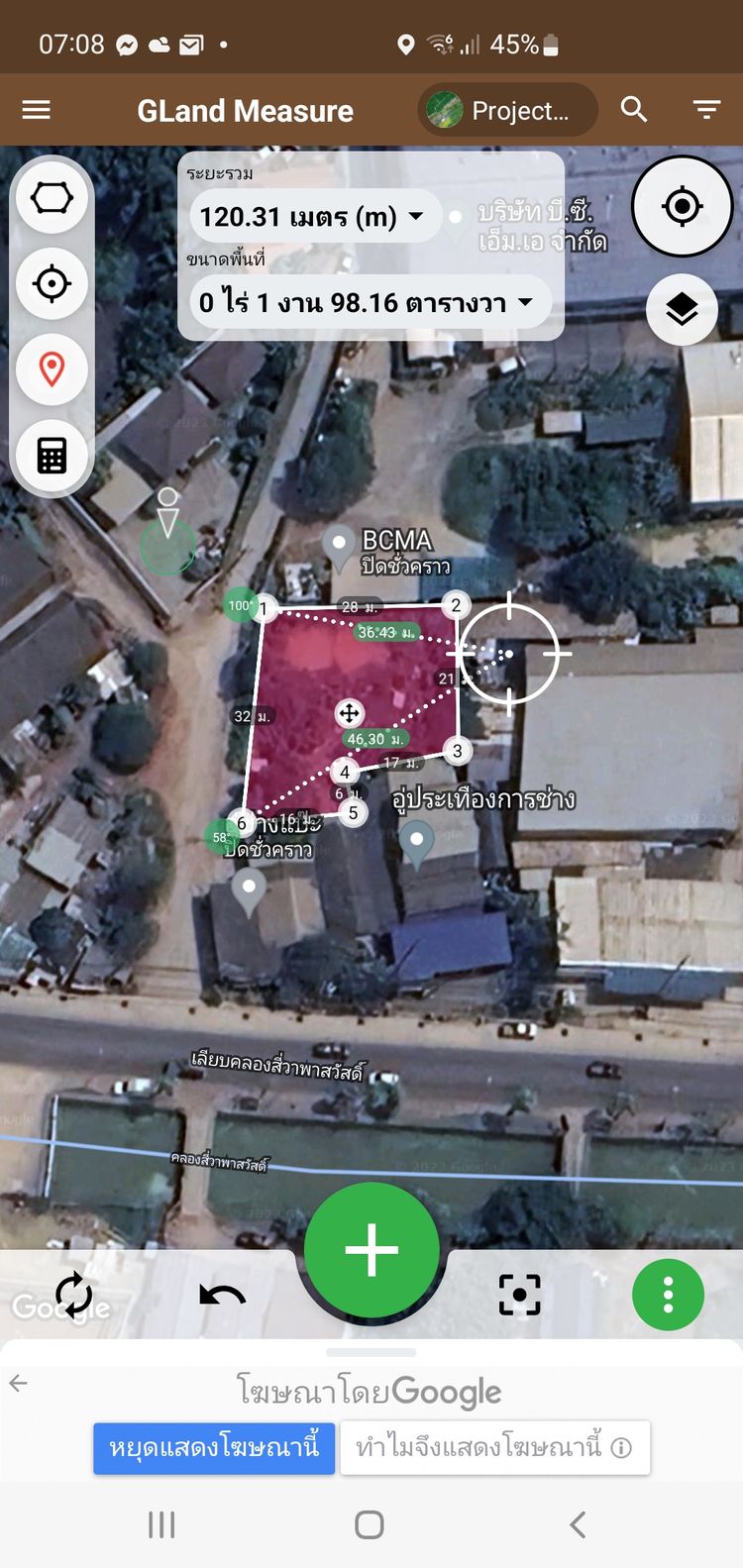
Task: Tap หยุดแสดงโฆษณานี้ button
Action: tap(214, 1448)
